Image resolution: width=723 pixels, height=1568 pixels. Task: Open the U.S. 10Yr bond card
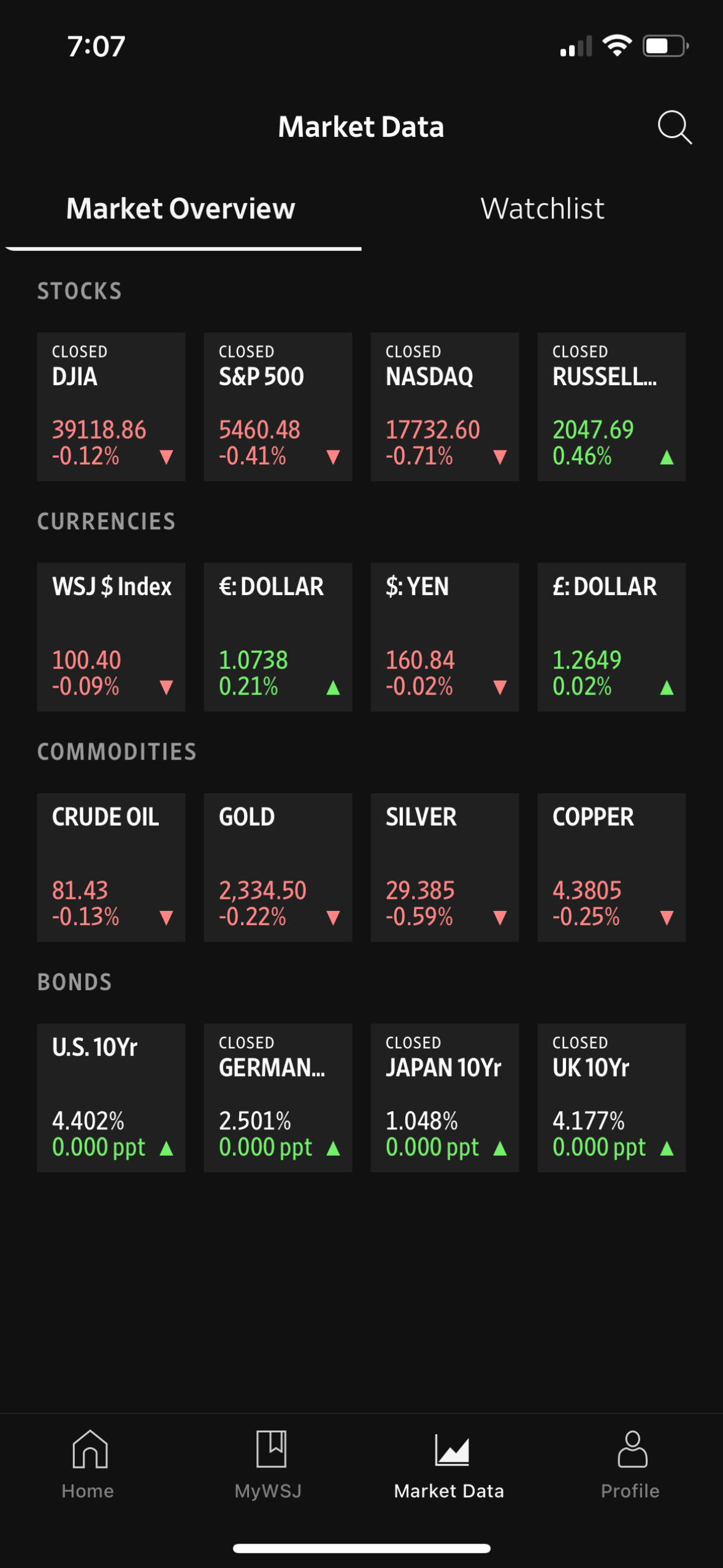pyautogui.click(x=111, y=1097)
